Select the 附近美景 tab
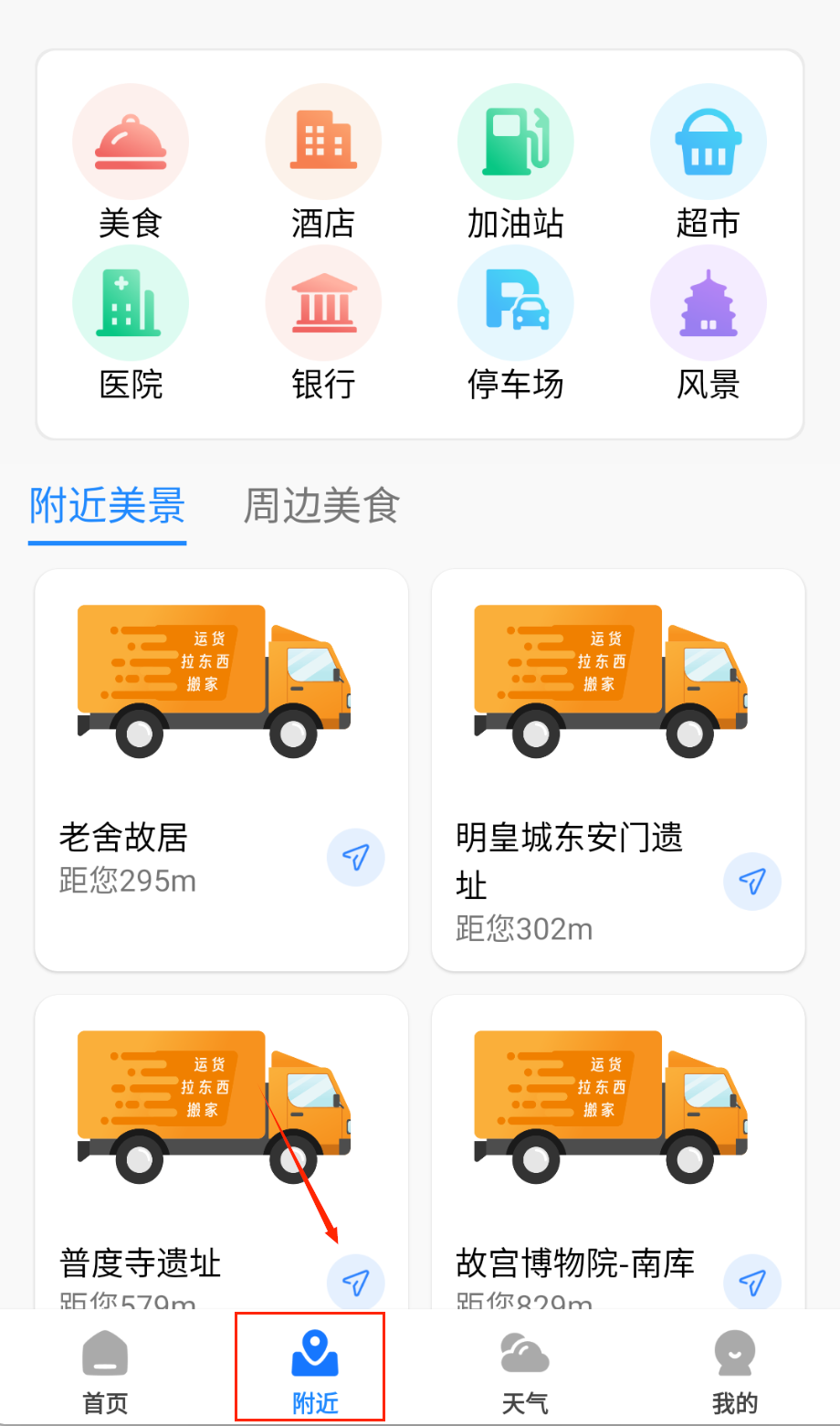The width and height of the screenshot is (840, 1426). pyautogui.click(x=108, y=506)
